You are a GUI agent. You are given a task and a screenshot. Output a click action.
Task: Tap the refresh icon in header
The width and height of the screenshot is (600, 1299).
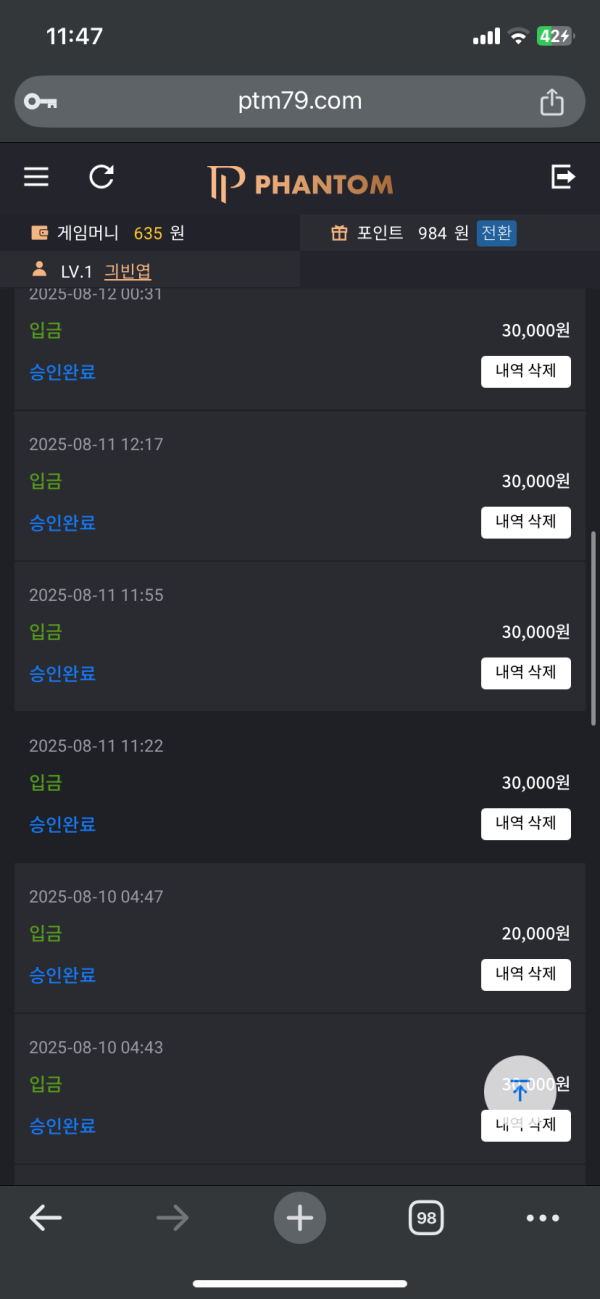pos(102,177)
